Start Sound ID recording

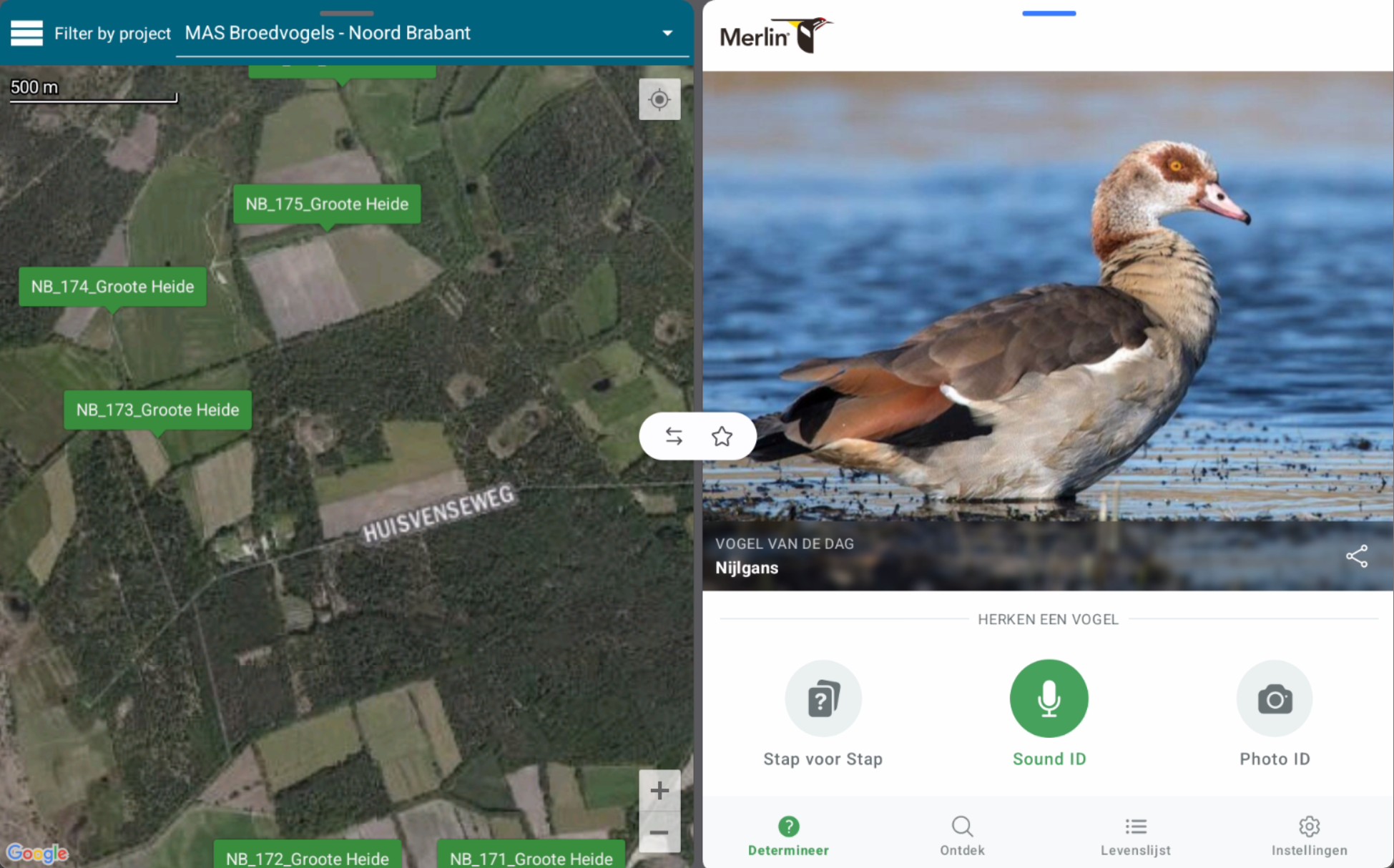[x=1049, y=699]
